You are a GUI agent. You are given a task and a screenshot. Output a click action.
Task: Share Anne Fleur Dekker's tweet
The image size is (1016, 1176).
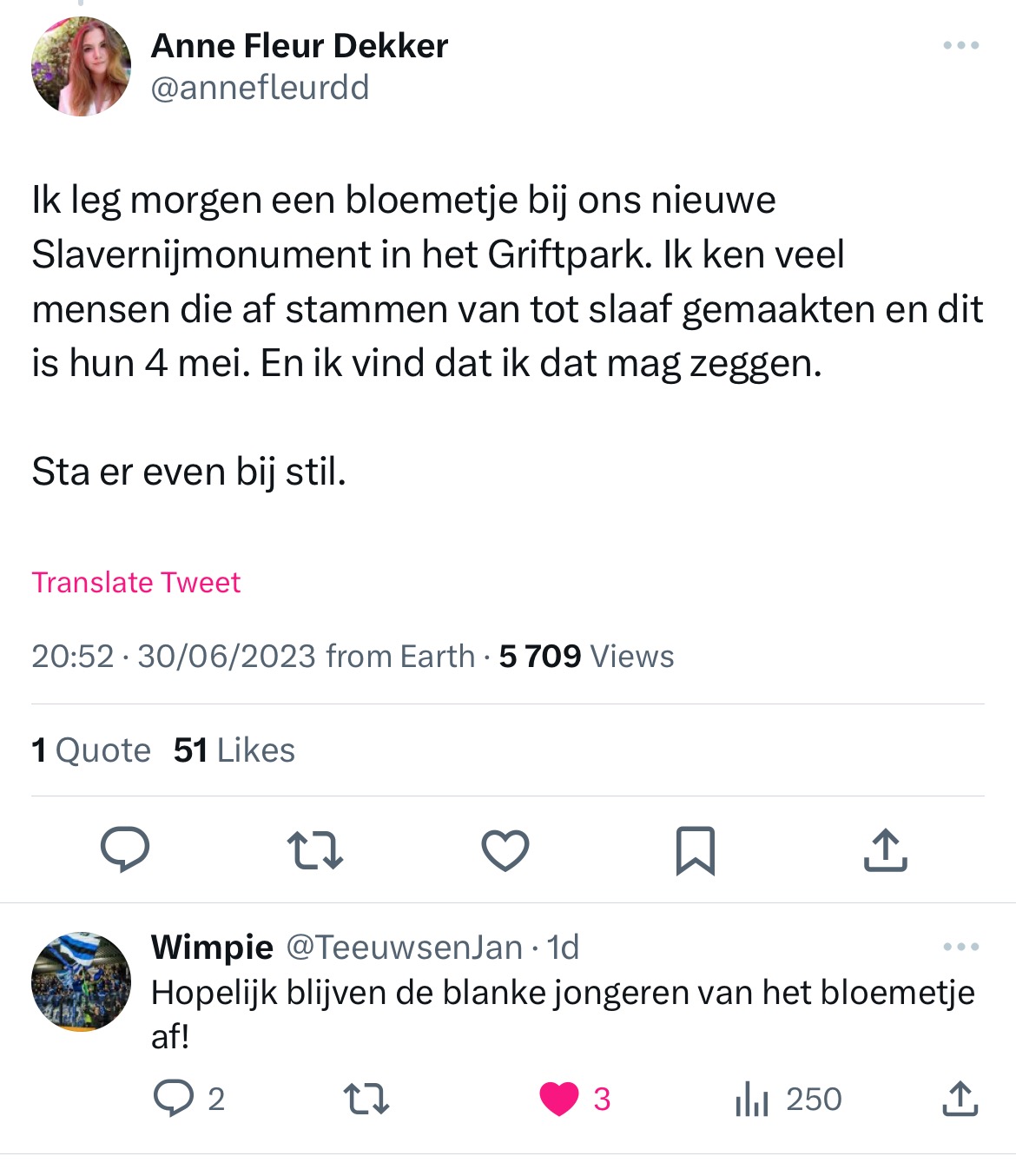tap(885, 849)
